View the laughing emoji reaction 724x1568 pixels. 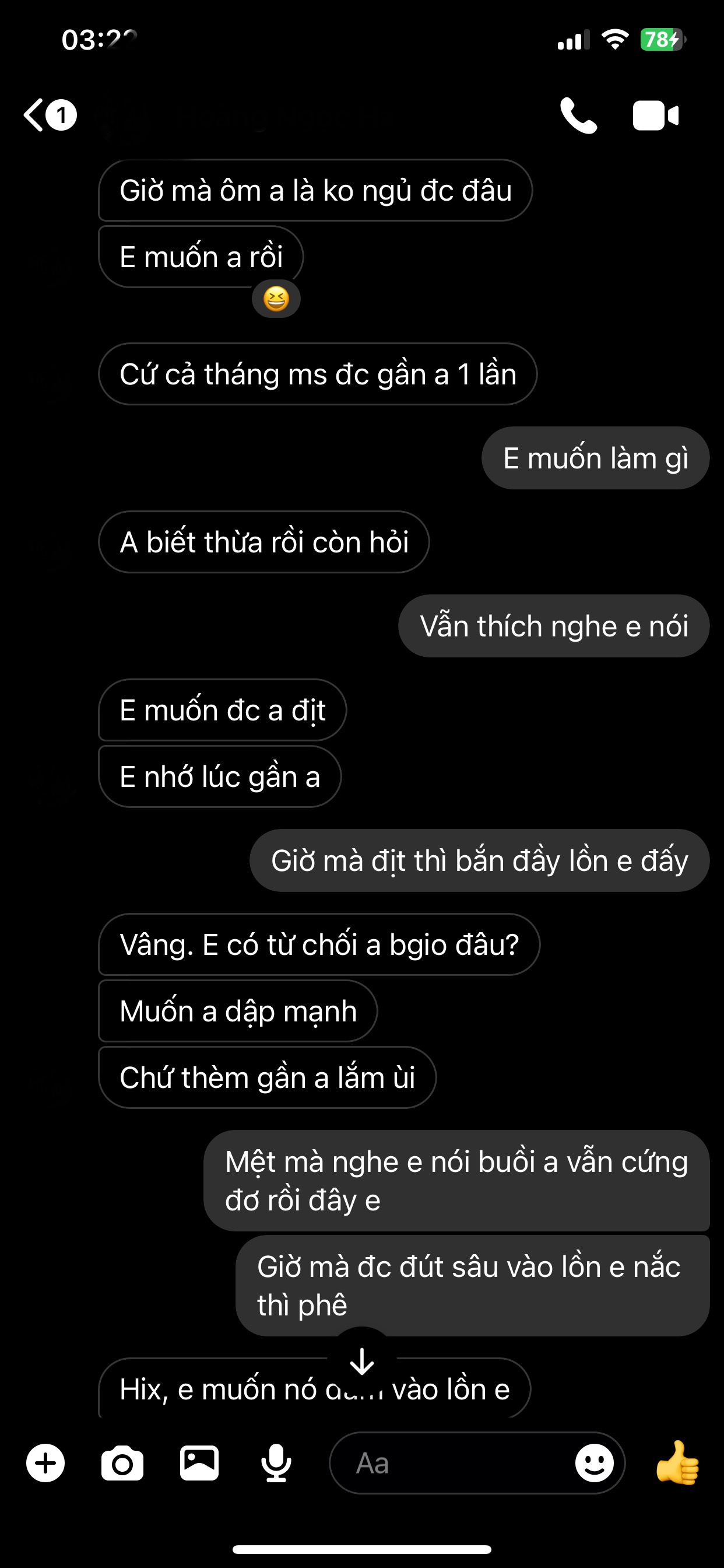[x=276, y=299]
